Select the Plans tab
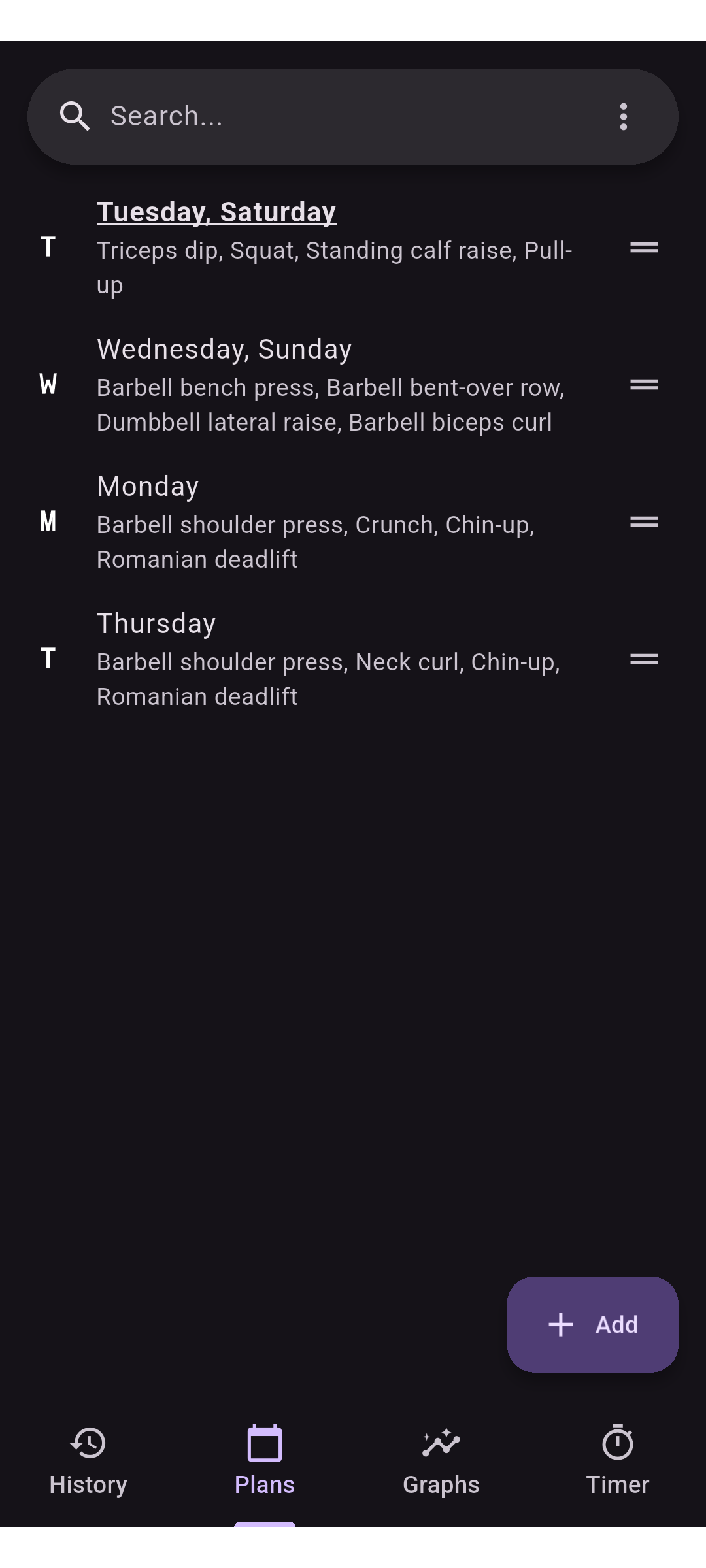 pos(265,1462)
